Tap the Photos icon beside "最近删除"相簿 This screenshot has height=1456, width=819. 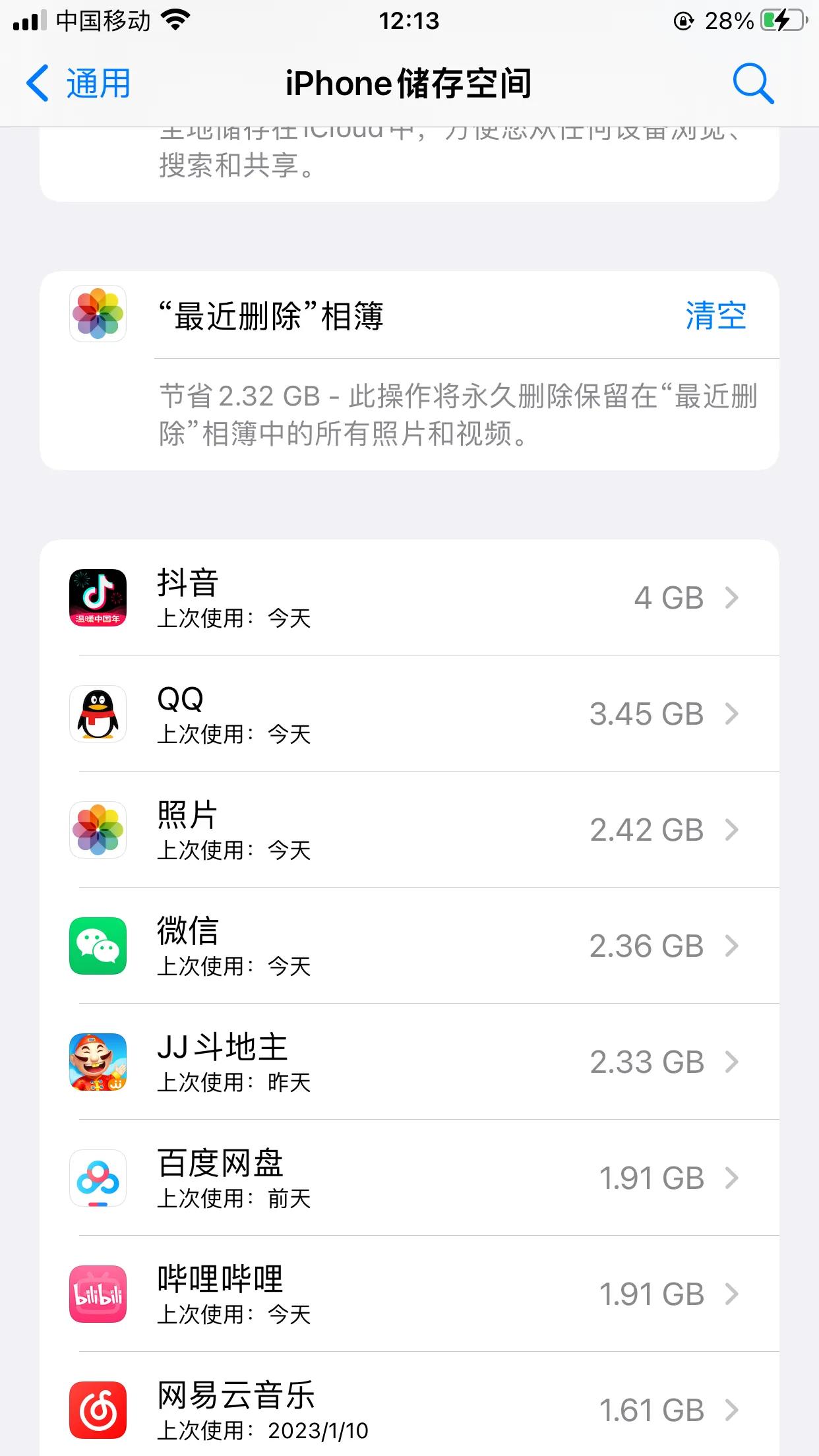click(98, 315)
